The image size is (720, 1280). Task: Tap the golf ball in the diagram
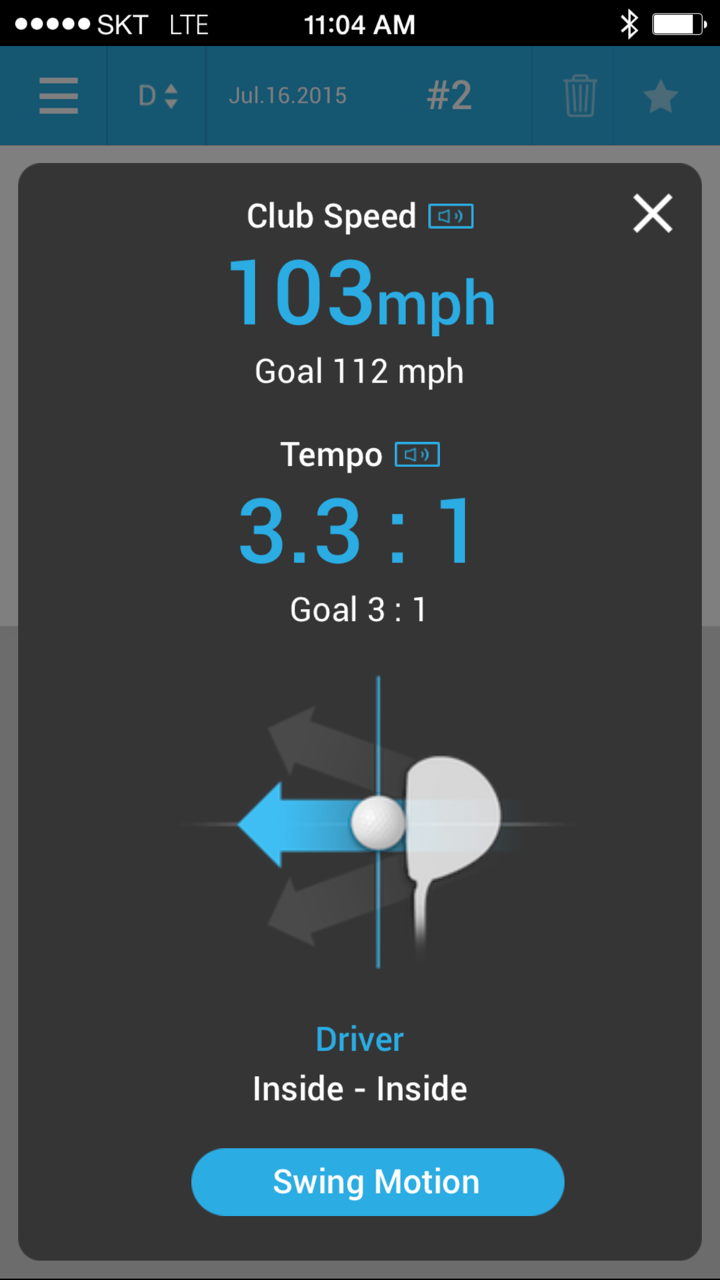[378, 822]
